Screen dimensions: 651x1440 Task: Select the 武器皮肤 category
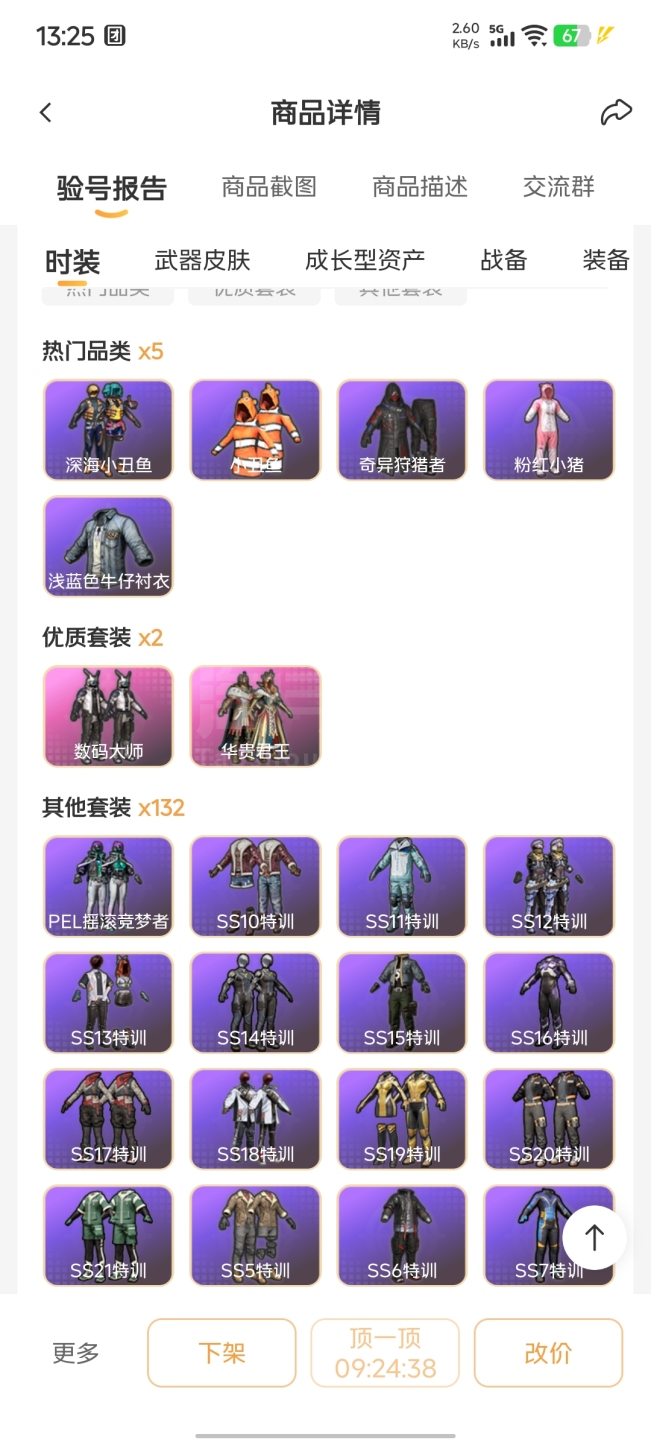coord(202,261)
